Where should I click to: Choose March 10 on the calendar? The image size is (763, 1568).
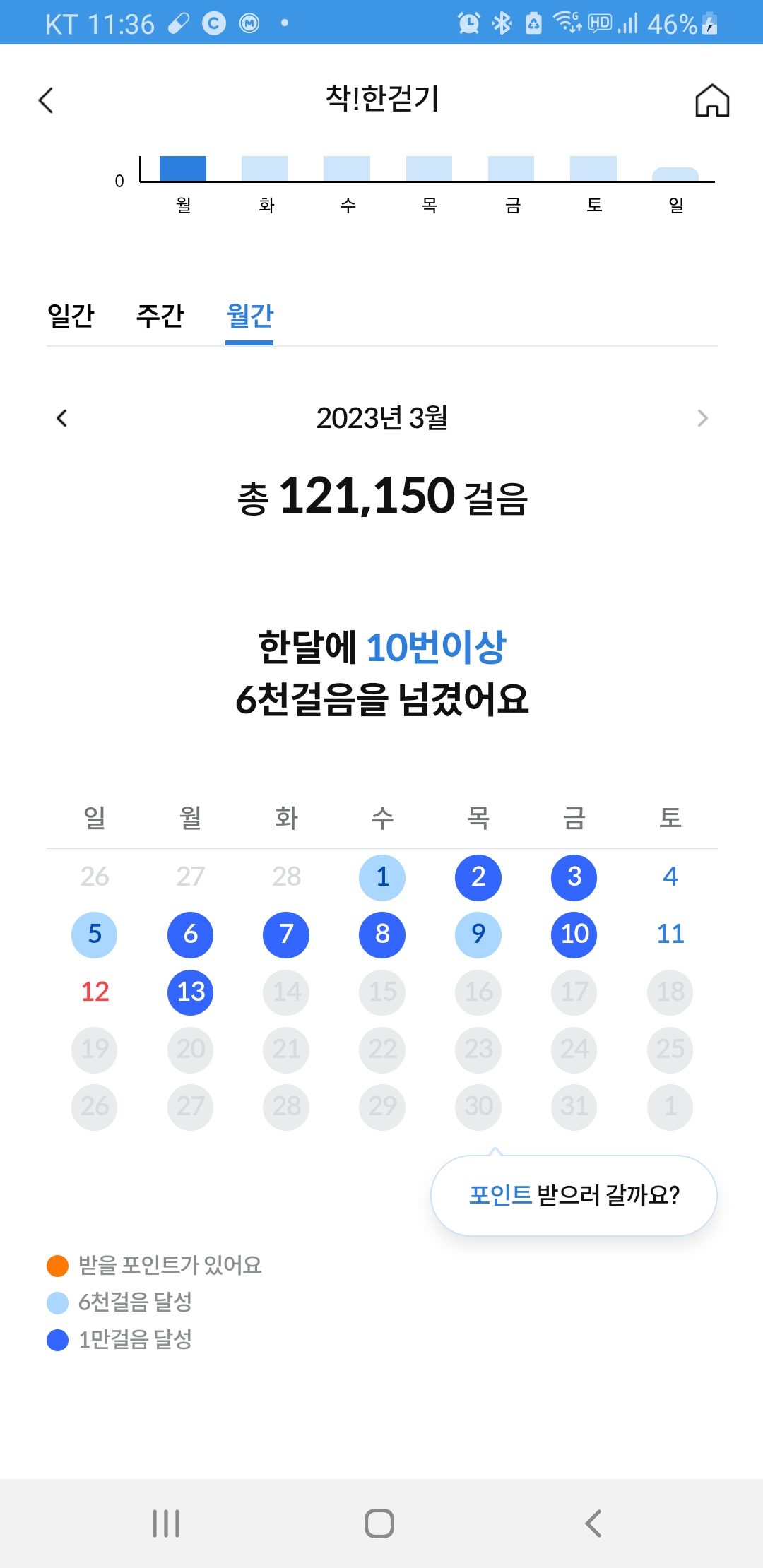574,934
